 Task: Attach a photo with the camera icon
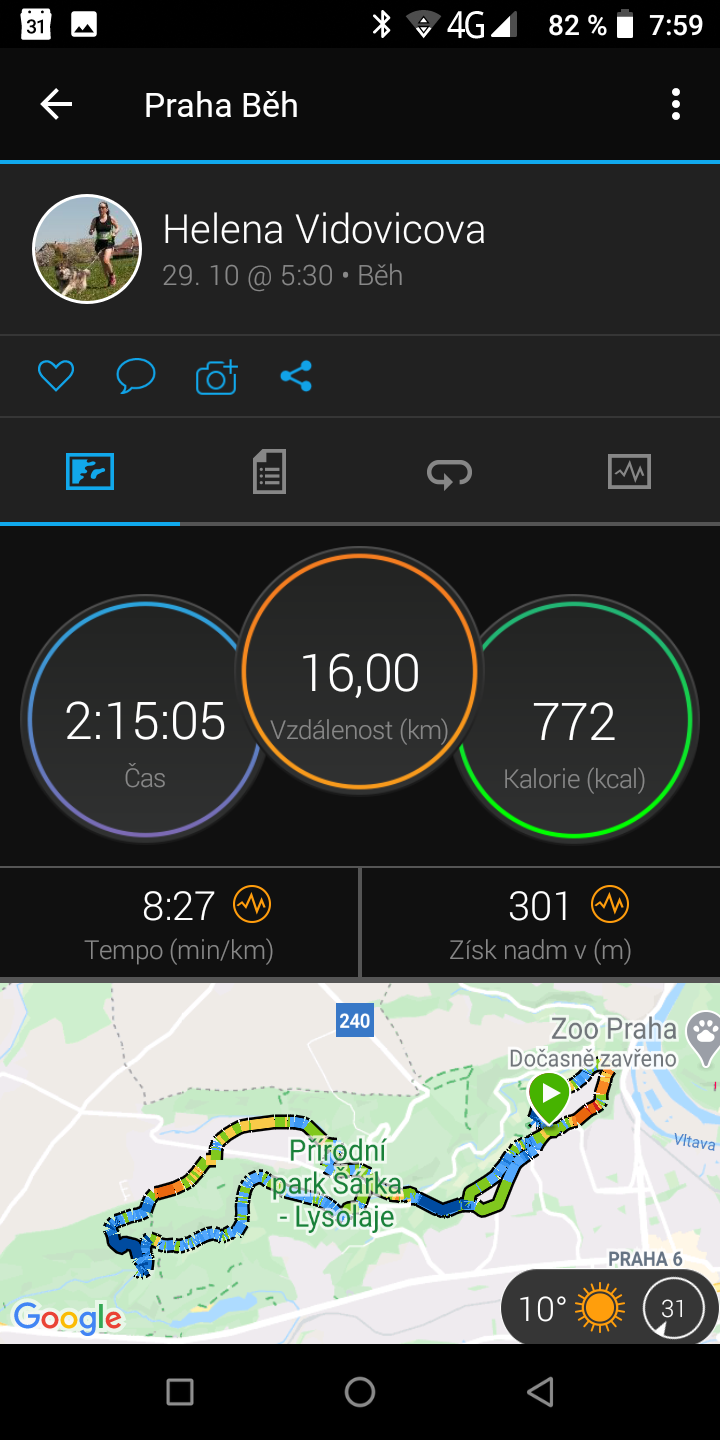click(x=216, y=376)
